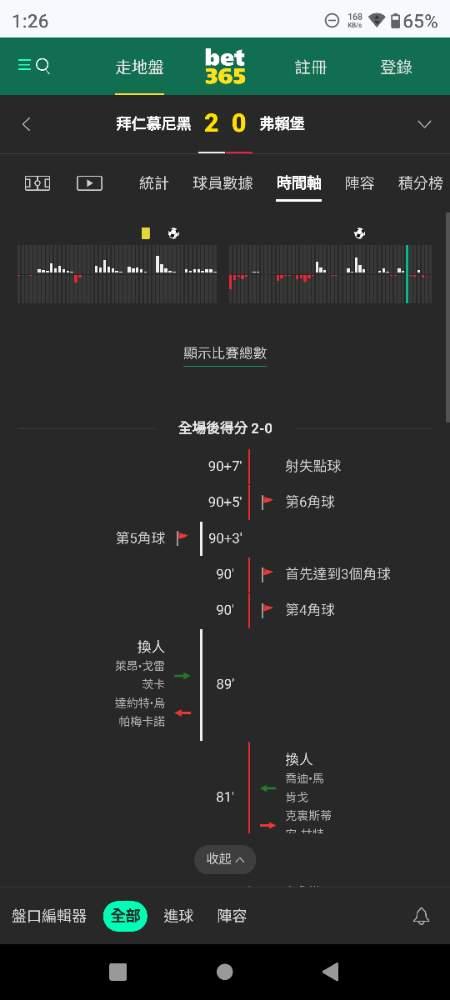
Task: Select the 進球 filter chip
Action: click(178, 916)
